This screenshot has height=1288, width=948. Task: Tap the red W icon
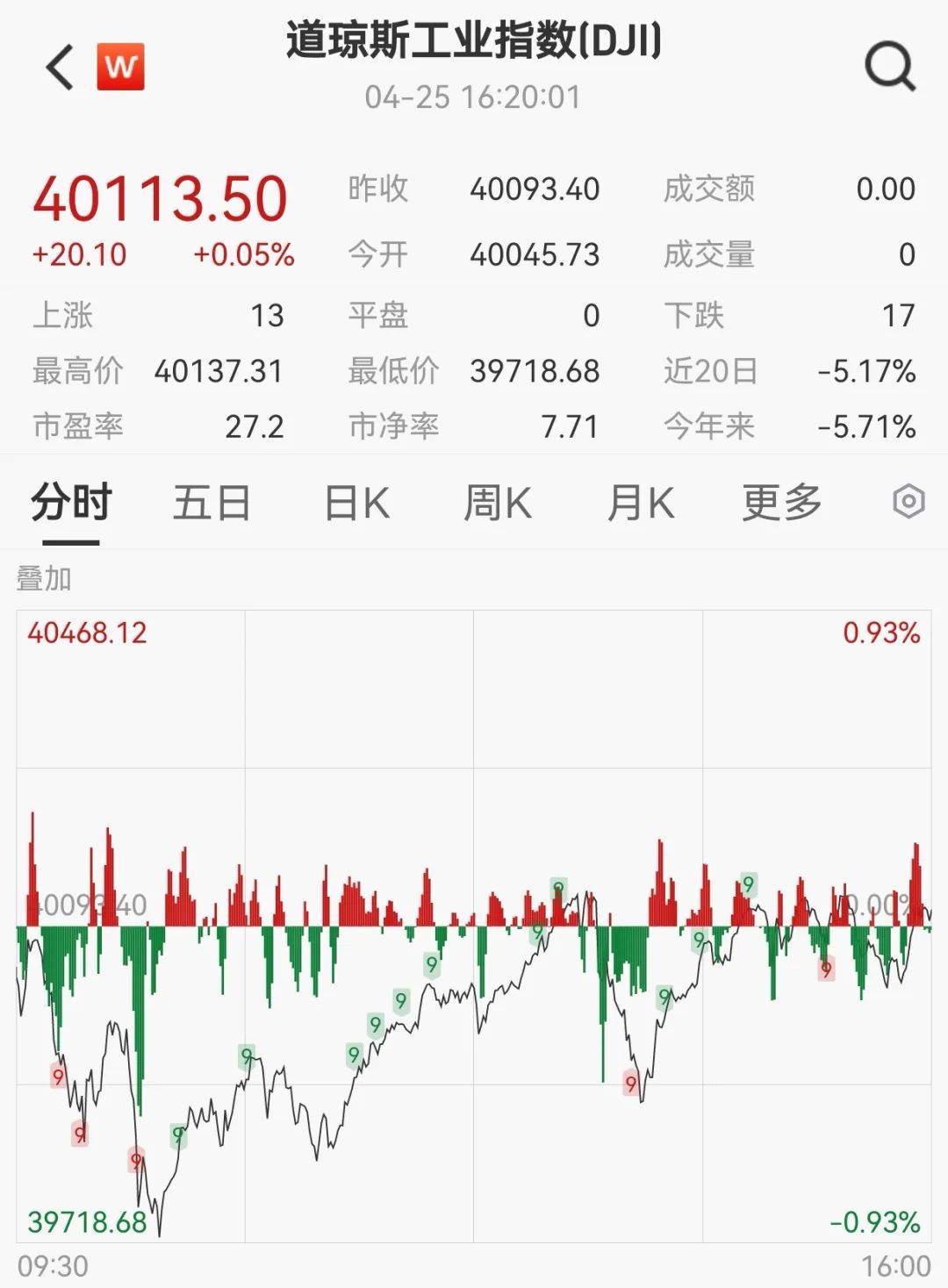click(x=120, y=67)
